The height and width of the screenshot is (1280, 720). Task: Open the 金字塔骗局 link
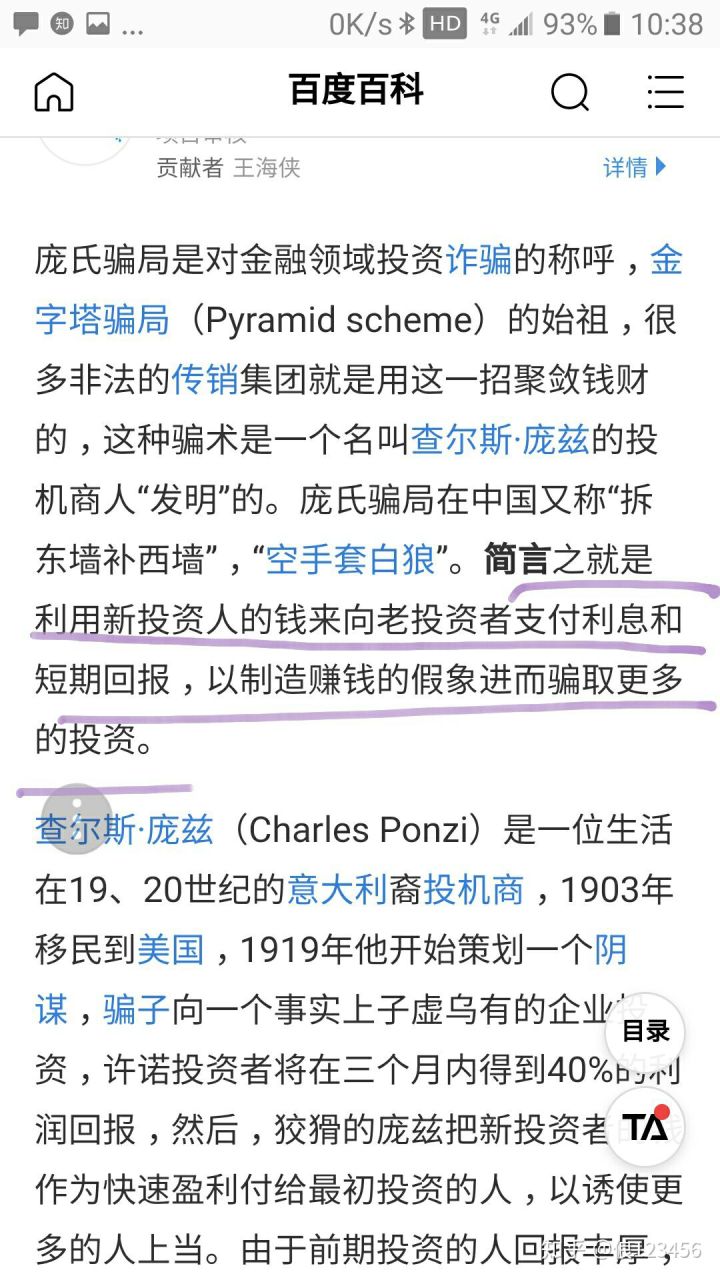101,320
